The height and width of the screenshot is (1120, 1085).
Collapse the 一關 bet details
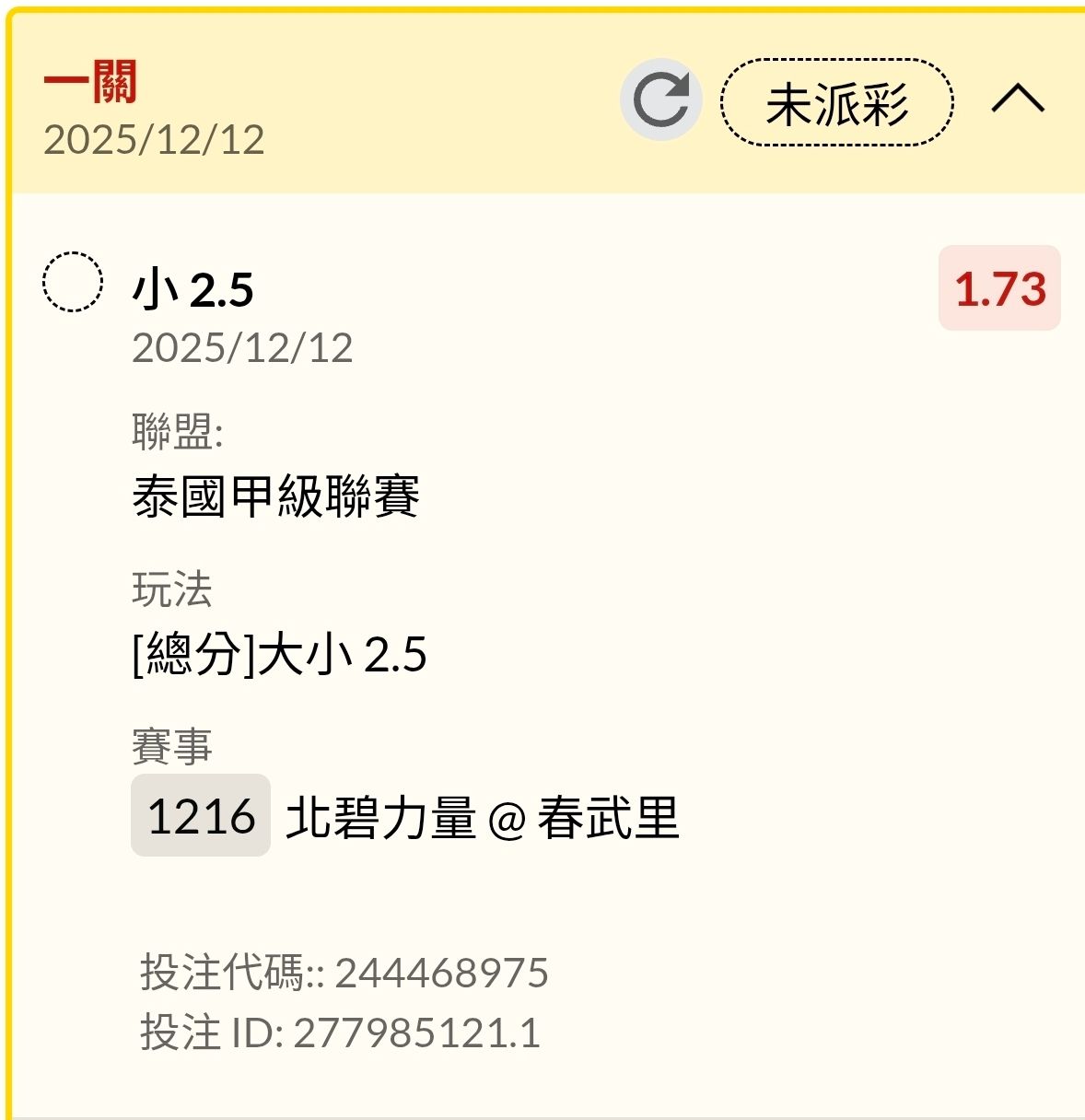1018,99
